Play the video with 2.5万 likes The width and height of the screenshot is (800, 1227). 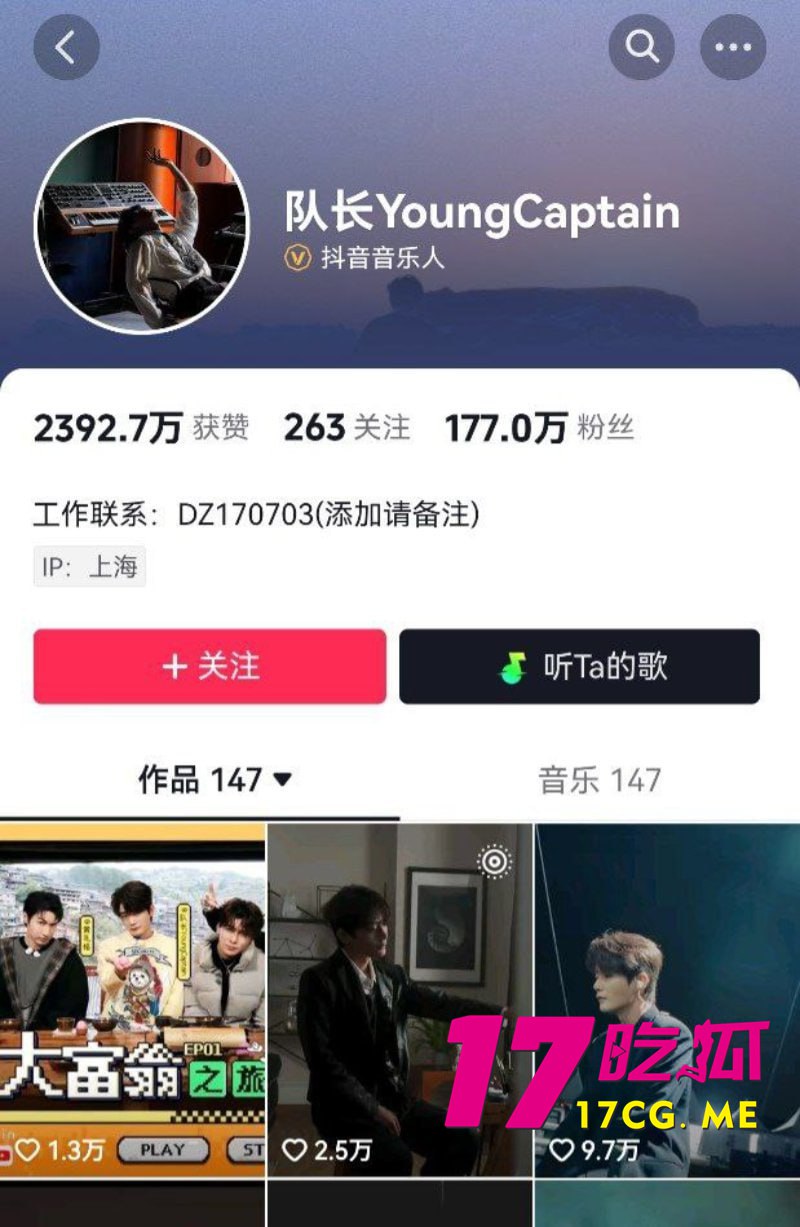point(400,1000)
